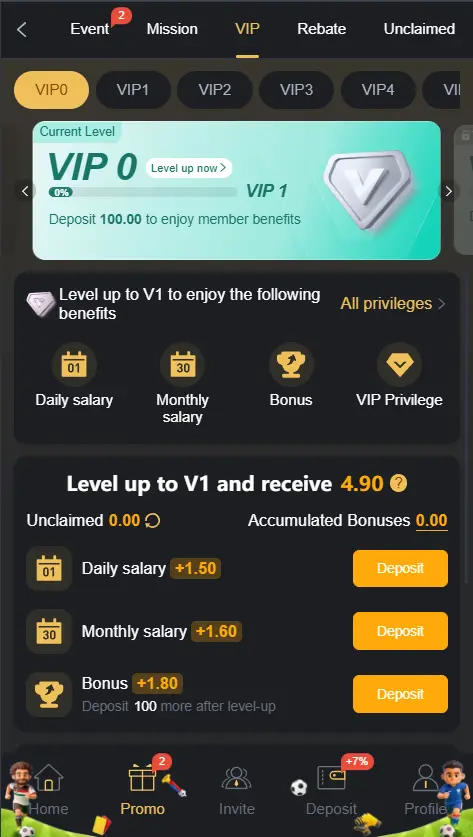Select the VIP1 level chip
Image resolution: width=473 pixels, height=837 pixels.
[133, 90]
